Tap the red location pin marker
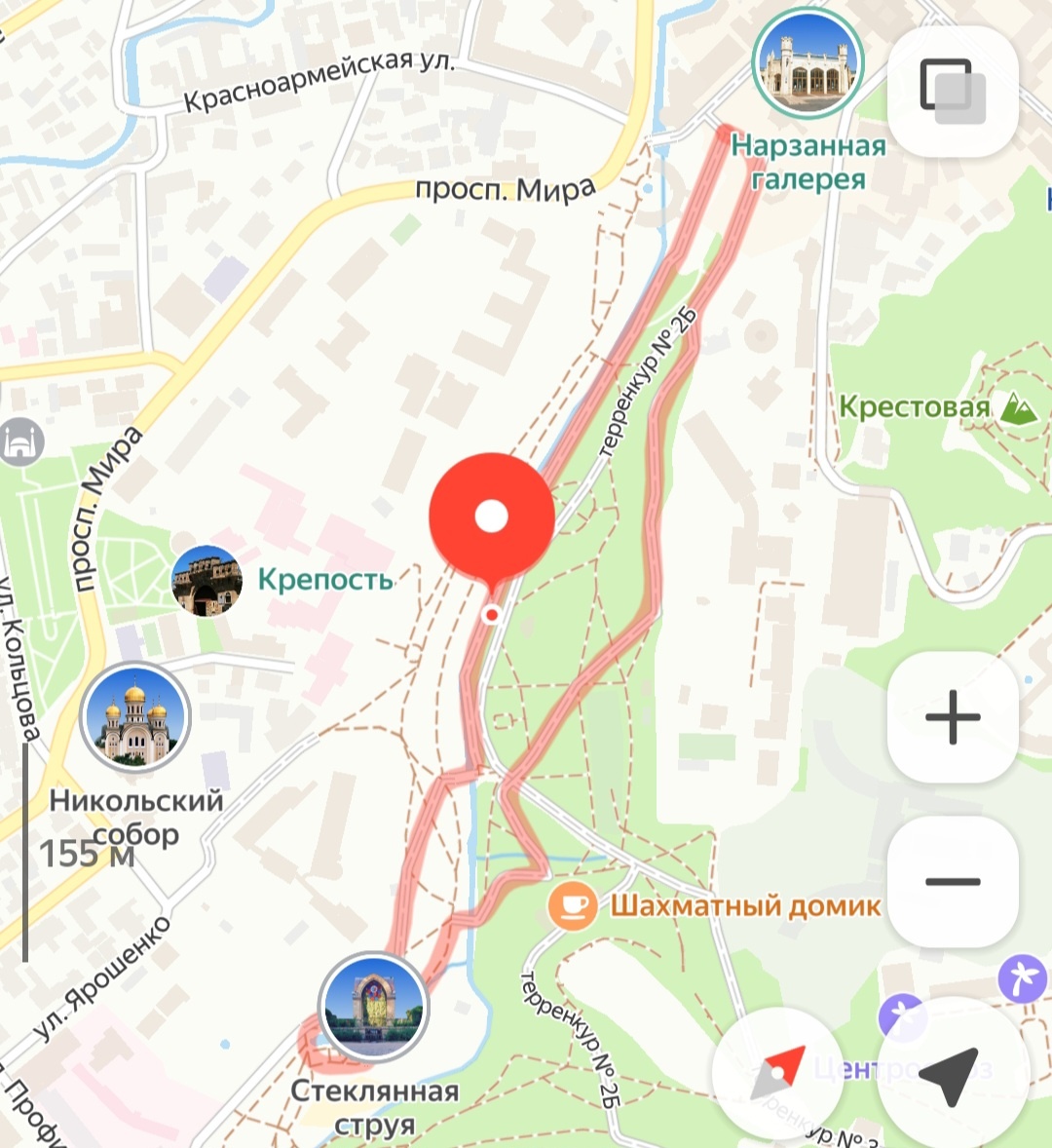The height and width of the screenshot is (1148, 1052). coord(492,515)
